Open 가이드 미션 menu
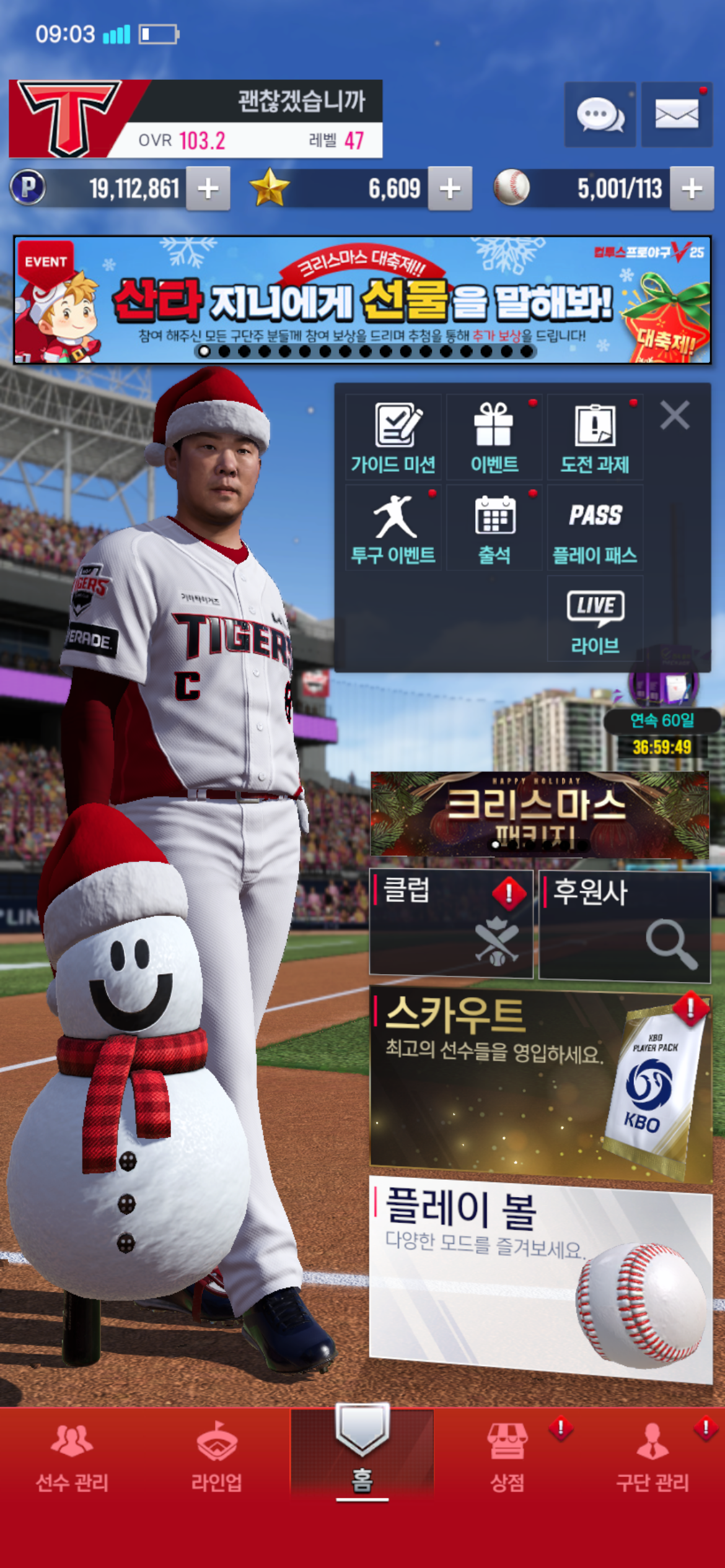The width and height of the screenshot is (725, 1568). (393, 438)
